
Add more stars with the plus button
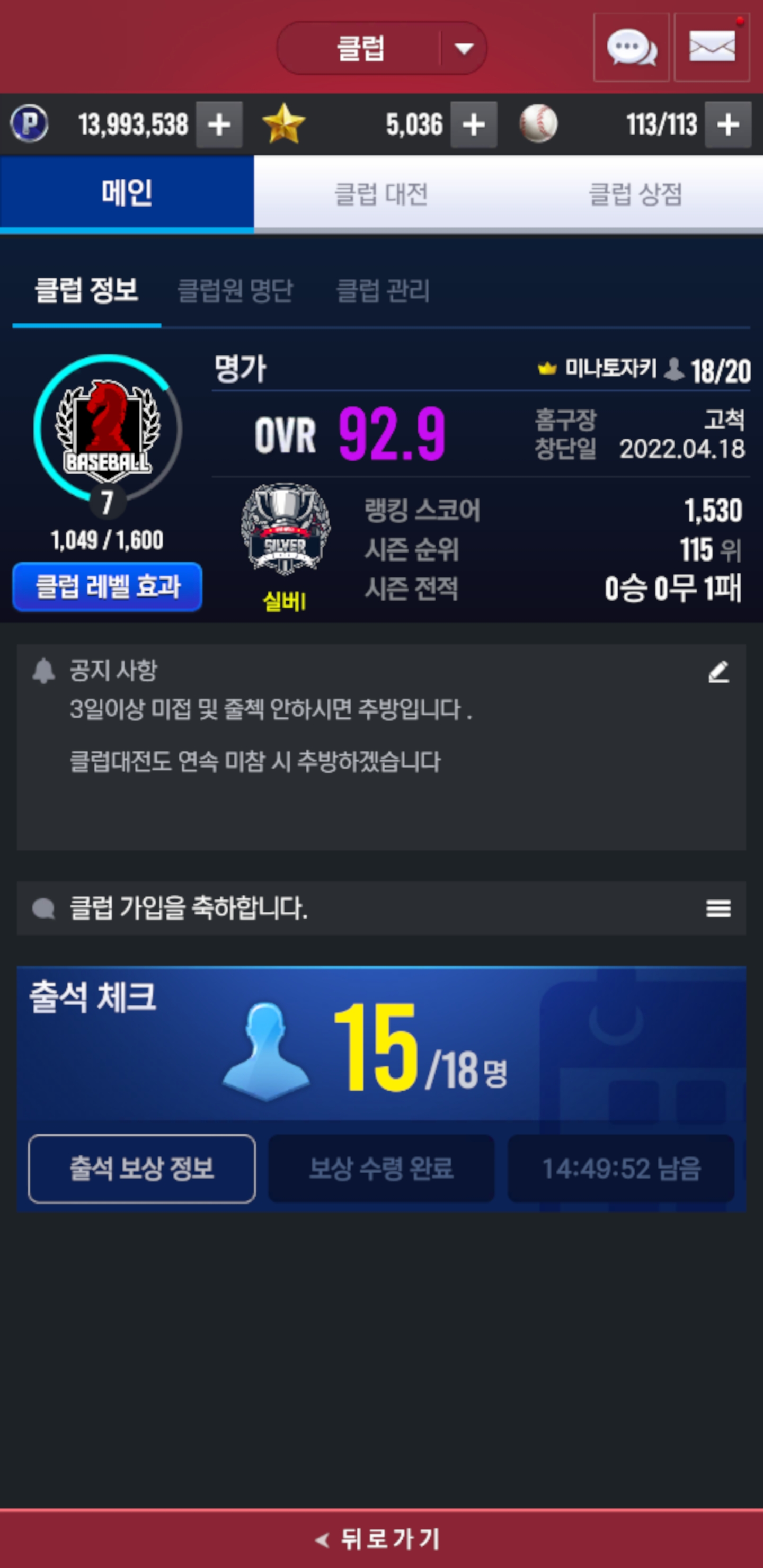tap(473, 126)
